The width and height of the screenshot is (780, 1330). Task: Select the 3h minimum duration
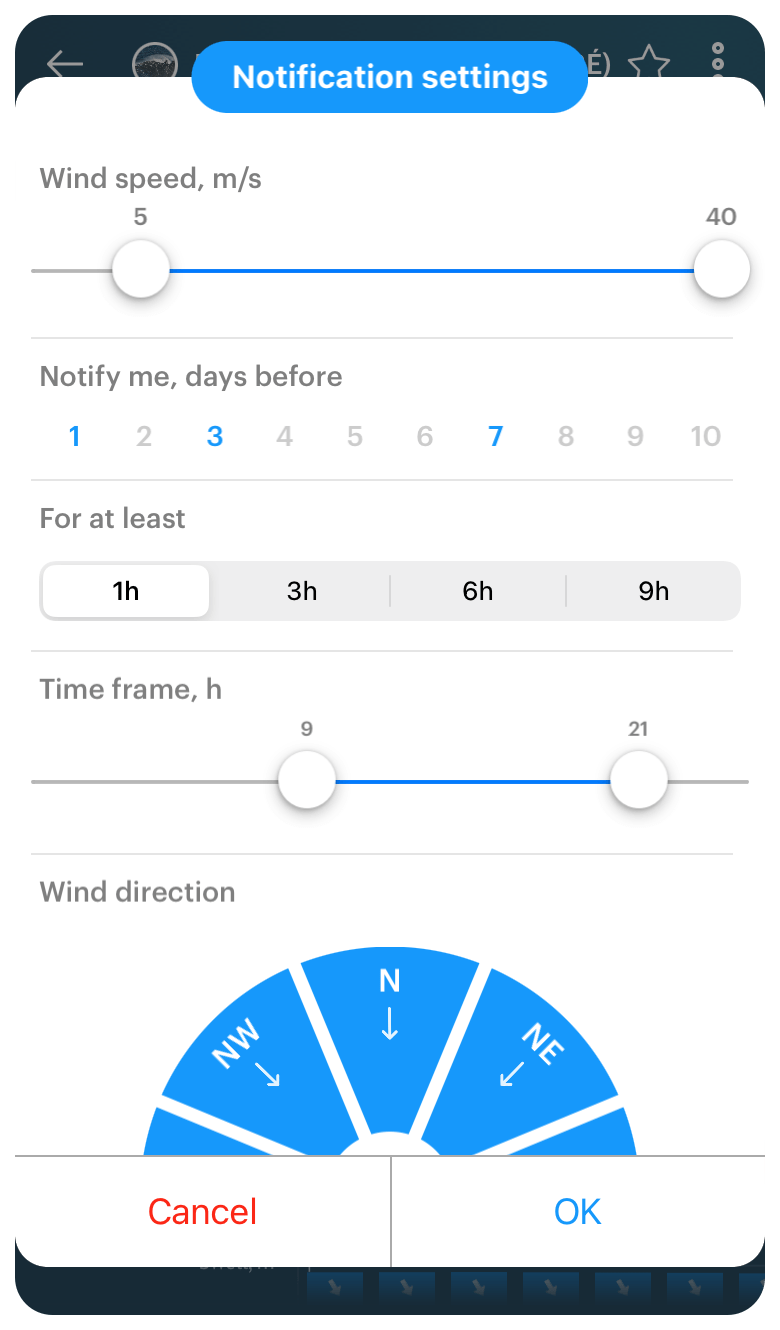[302, 591]
